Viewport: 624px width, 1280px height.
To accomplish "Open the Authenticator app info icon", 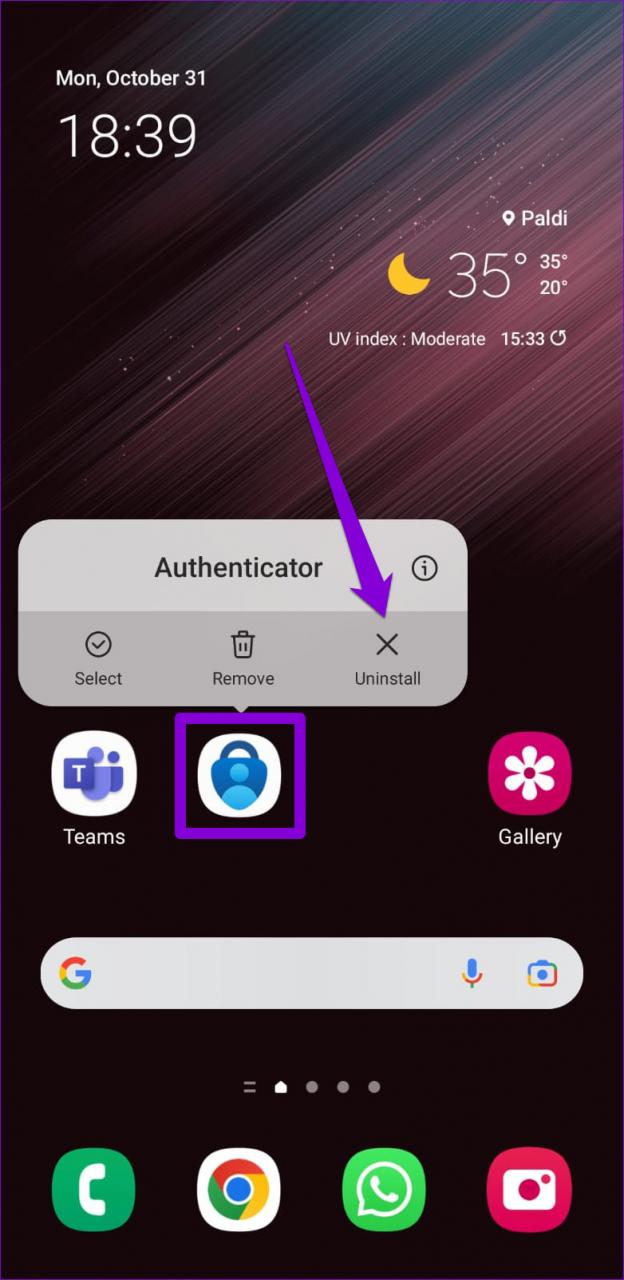I will [425, 569].
